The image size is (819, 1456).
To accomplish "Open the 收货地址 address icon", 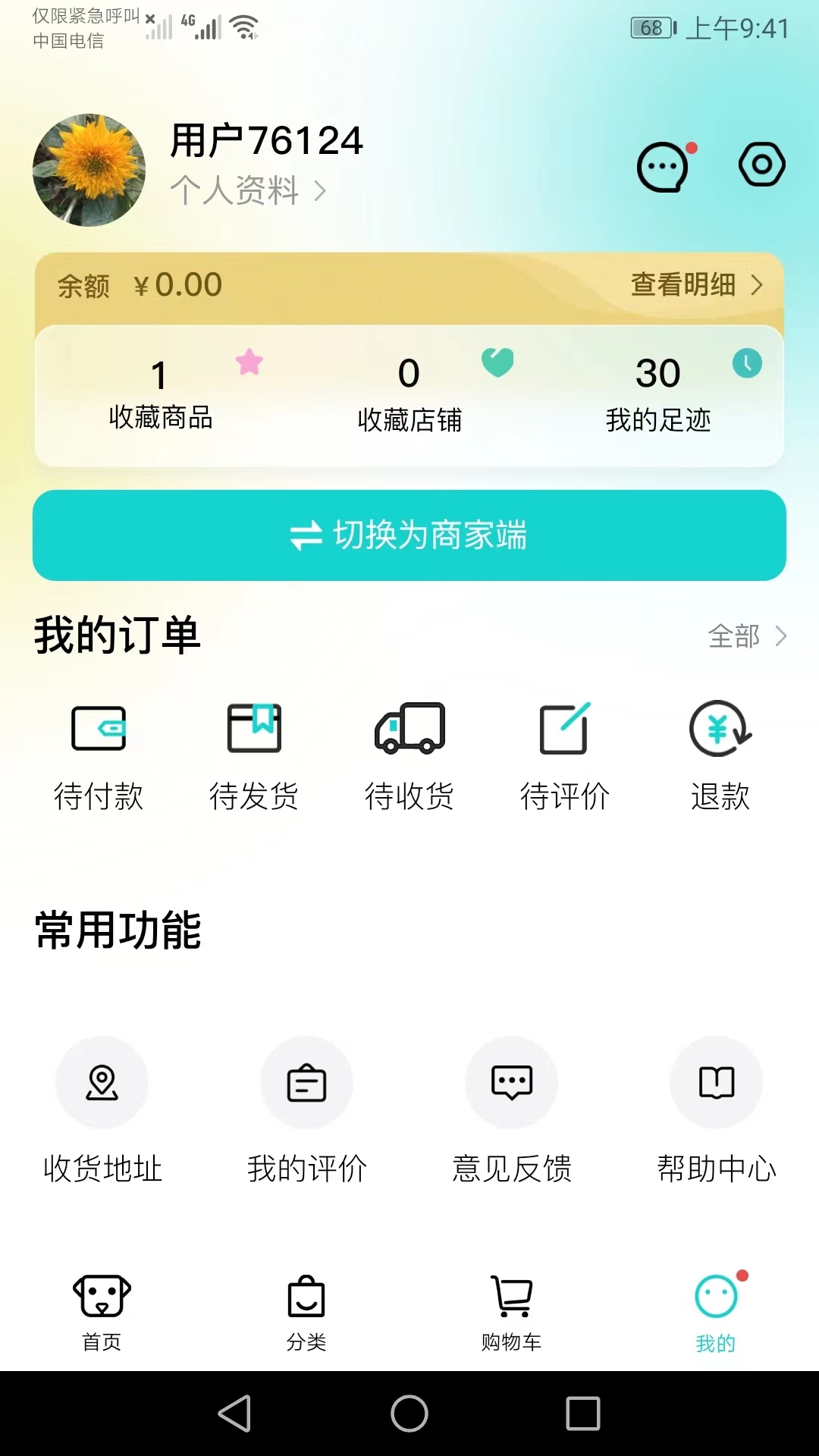I will pyautogui.click(x=102, y=1083).
